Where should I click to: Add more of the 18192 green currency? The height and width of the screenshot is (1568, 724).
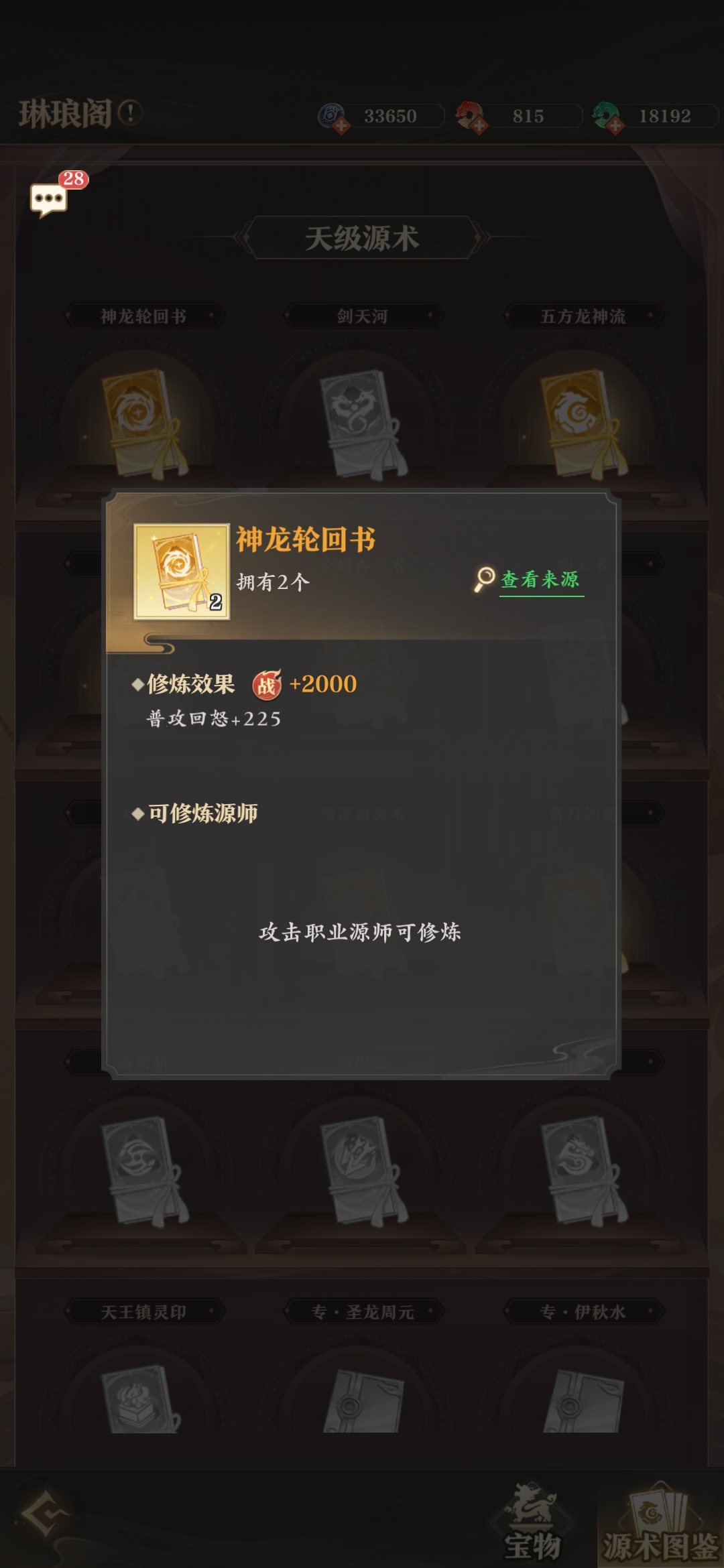pos(615,125)
